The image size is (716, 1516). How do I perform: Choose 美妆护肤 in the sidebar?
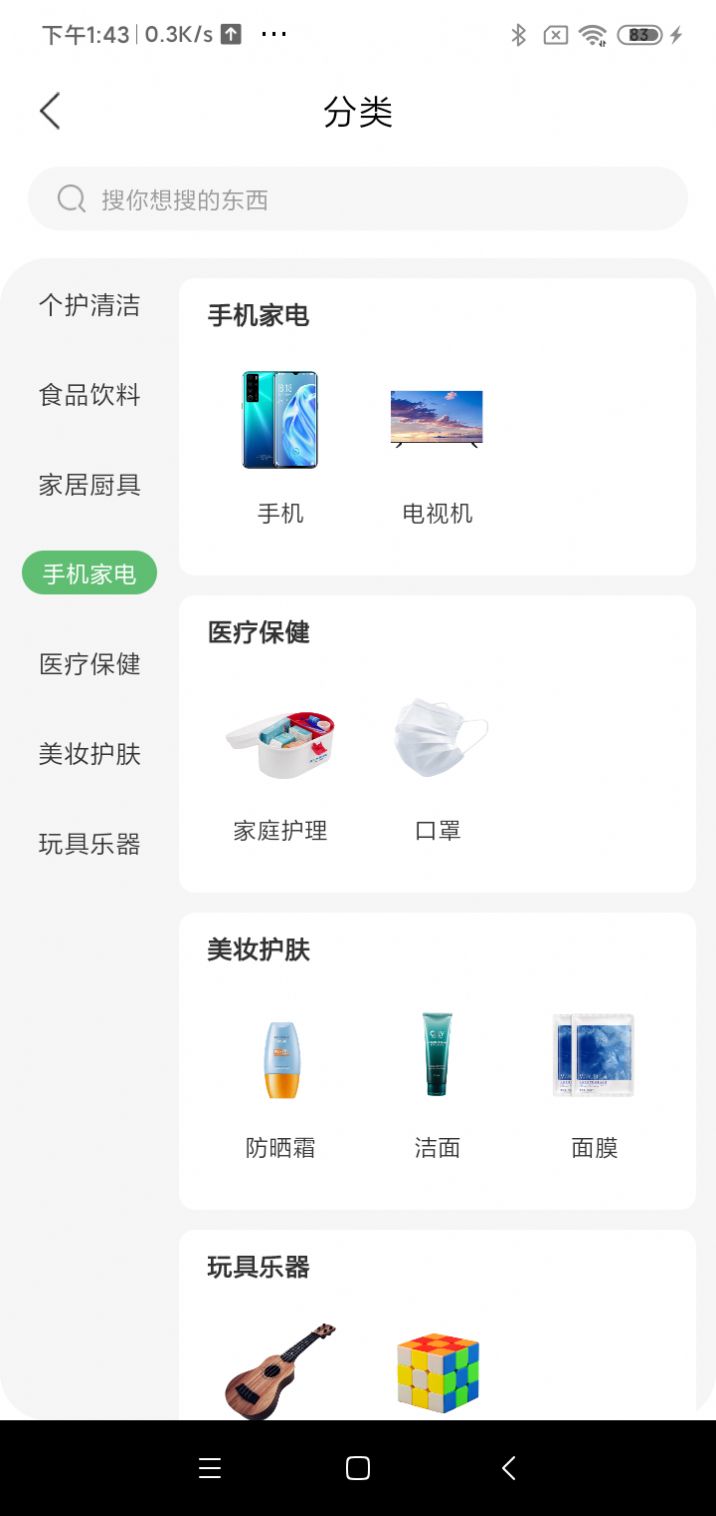click(89, 754)
